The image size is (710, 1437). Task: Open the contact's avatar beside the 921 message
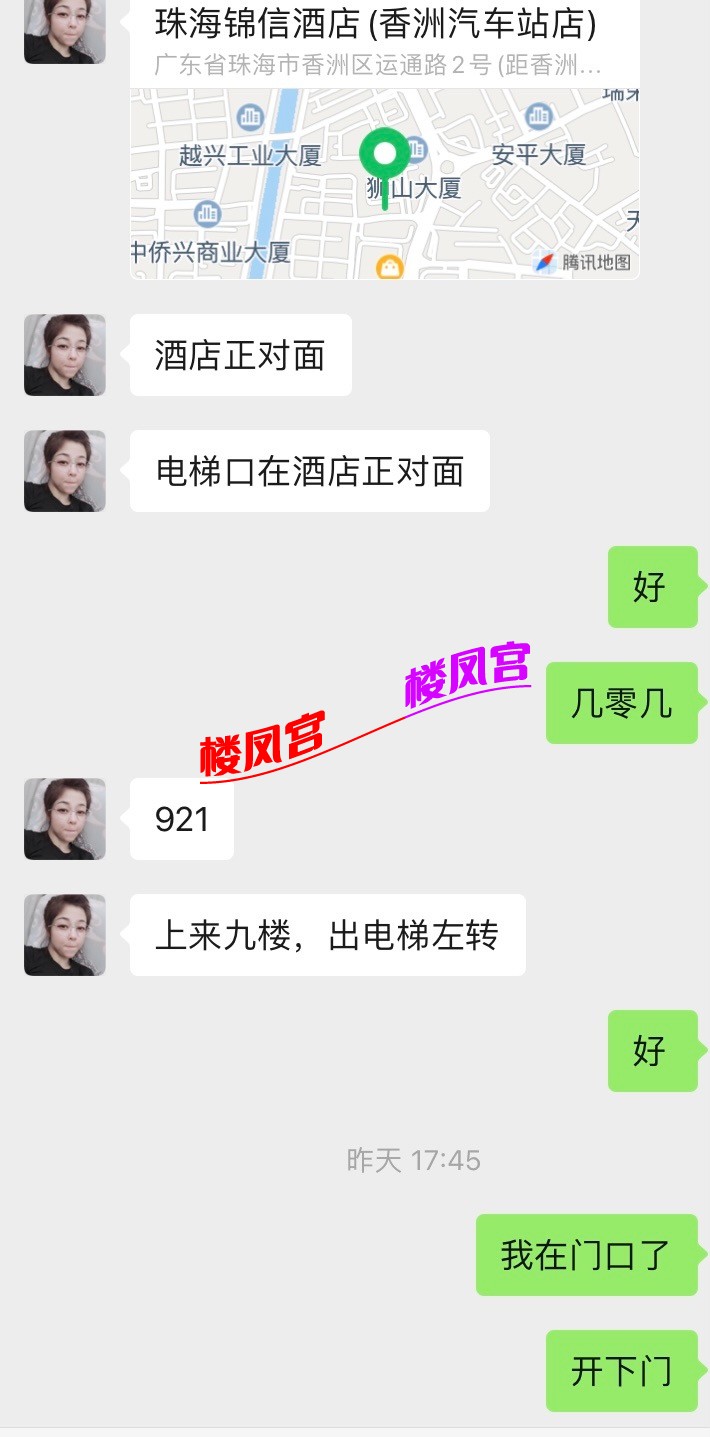65,819
